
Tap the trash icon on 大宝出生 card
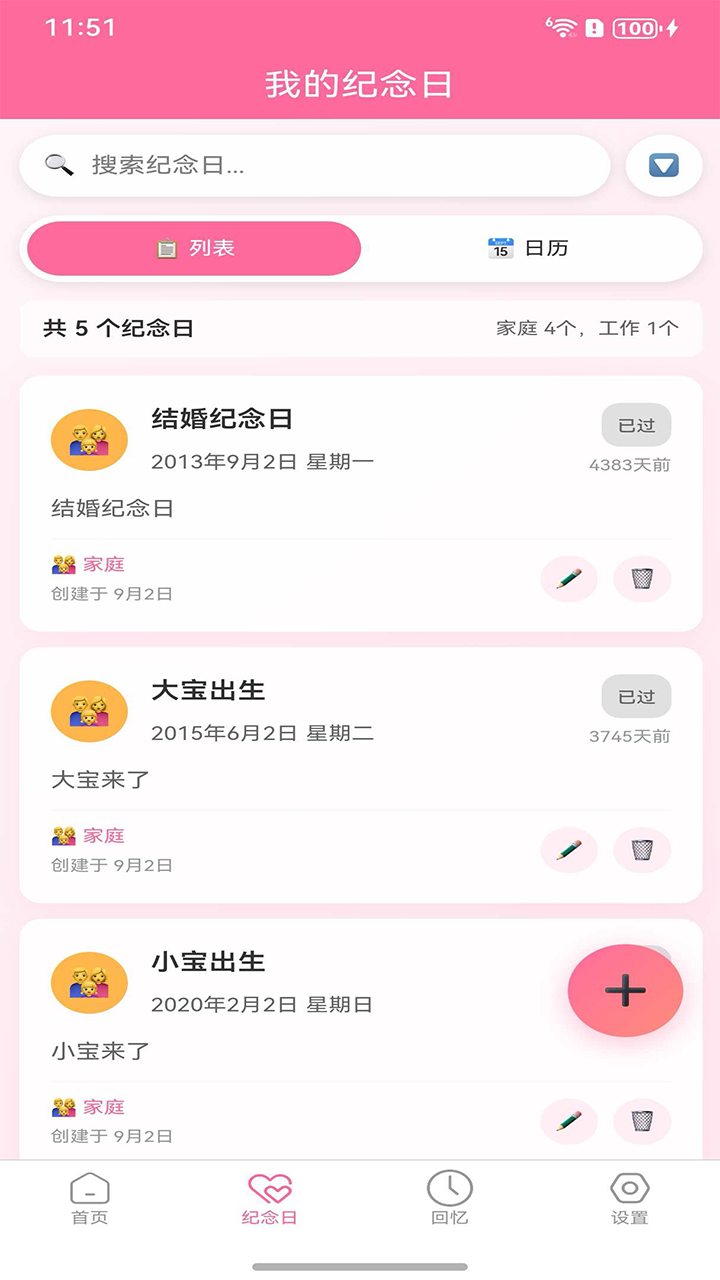point(641,850)
